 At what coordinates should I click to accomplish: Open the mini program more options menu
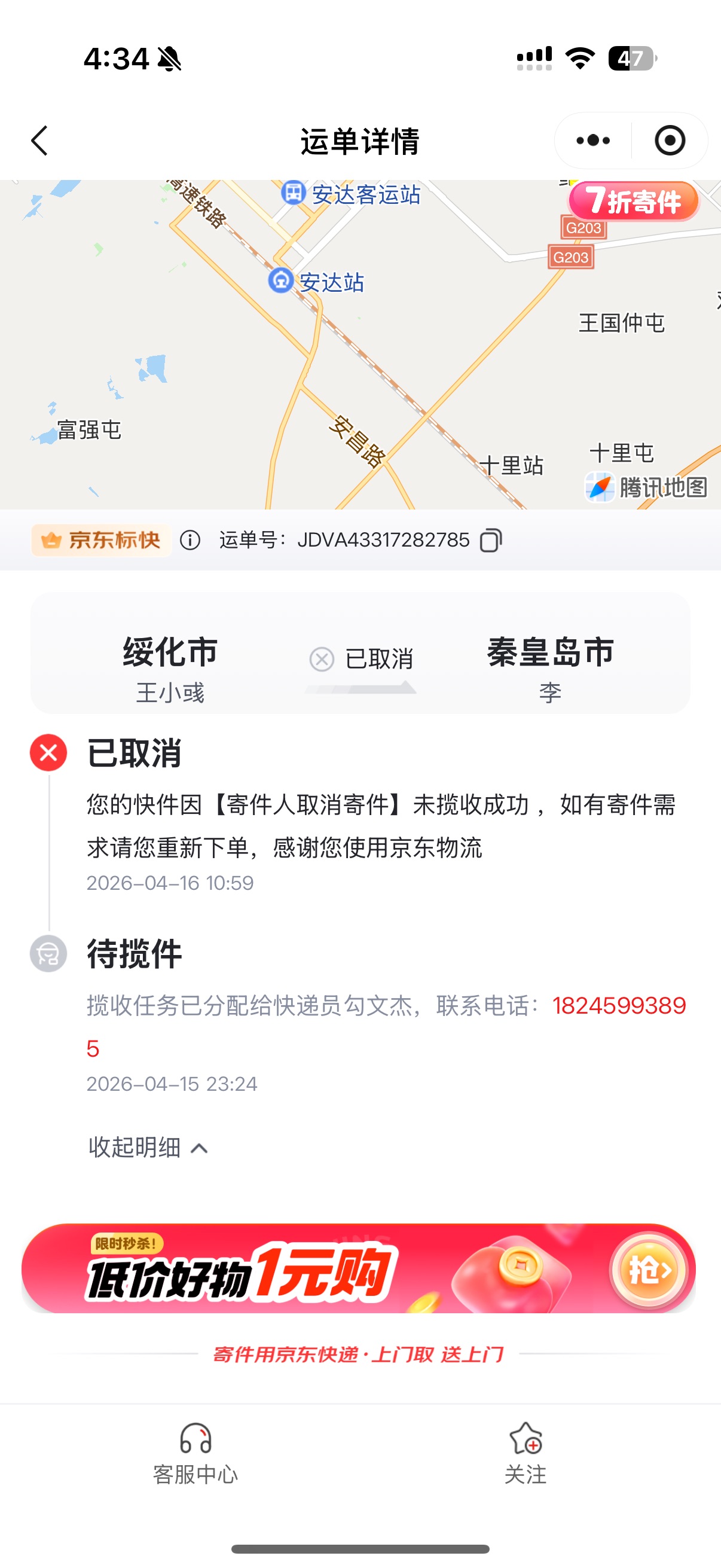coord(592,141)
